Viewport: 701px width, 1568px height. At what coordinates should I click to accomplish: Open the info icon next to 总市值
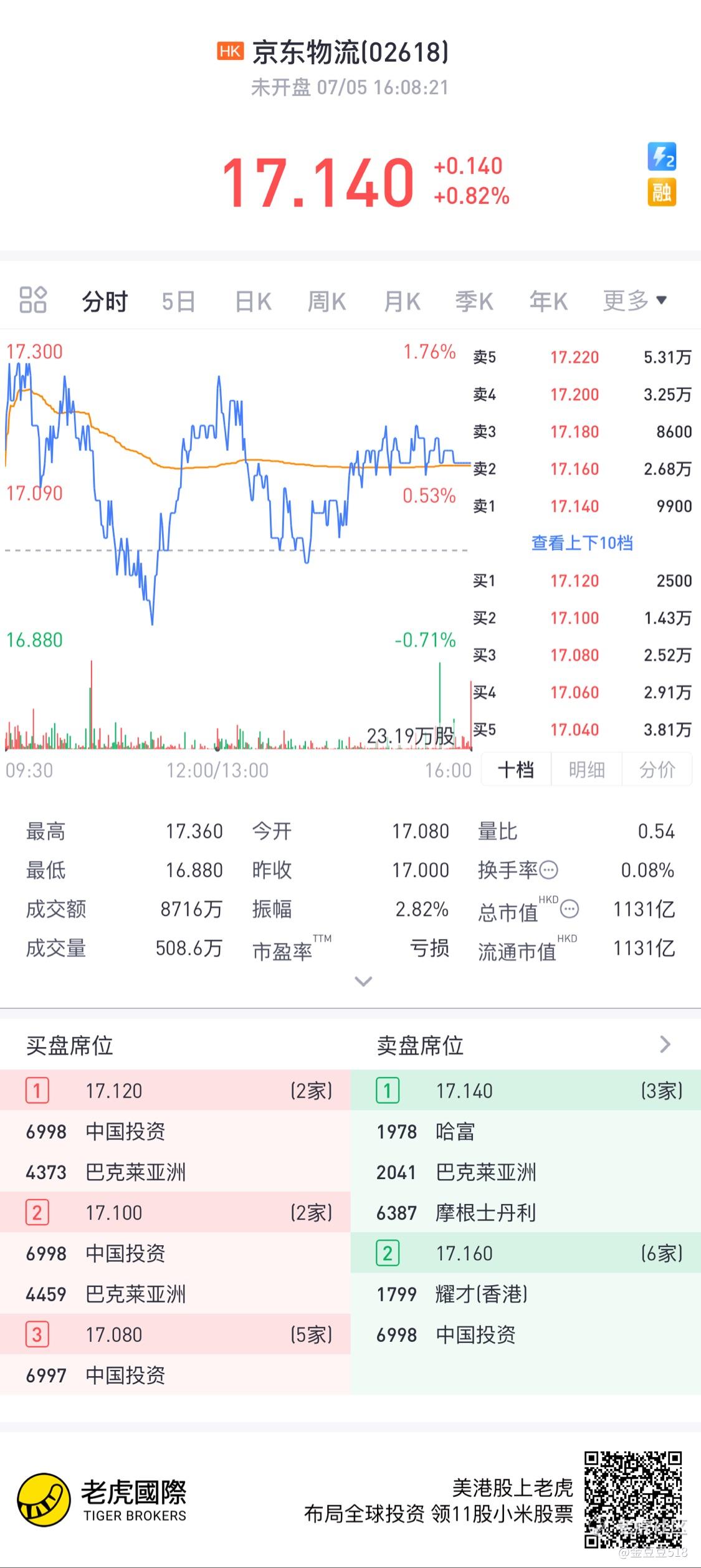pyautogui.click(x=570, y=909)
